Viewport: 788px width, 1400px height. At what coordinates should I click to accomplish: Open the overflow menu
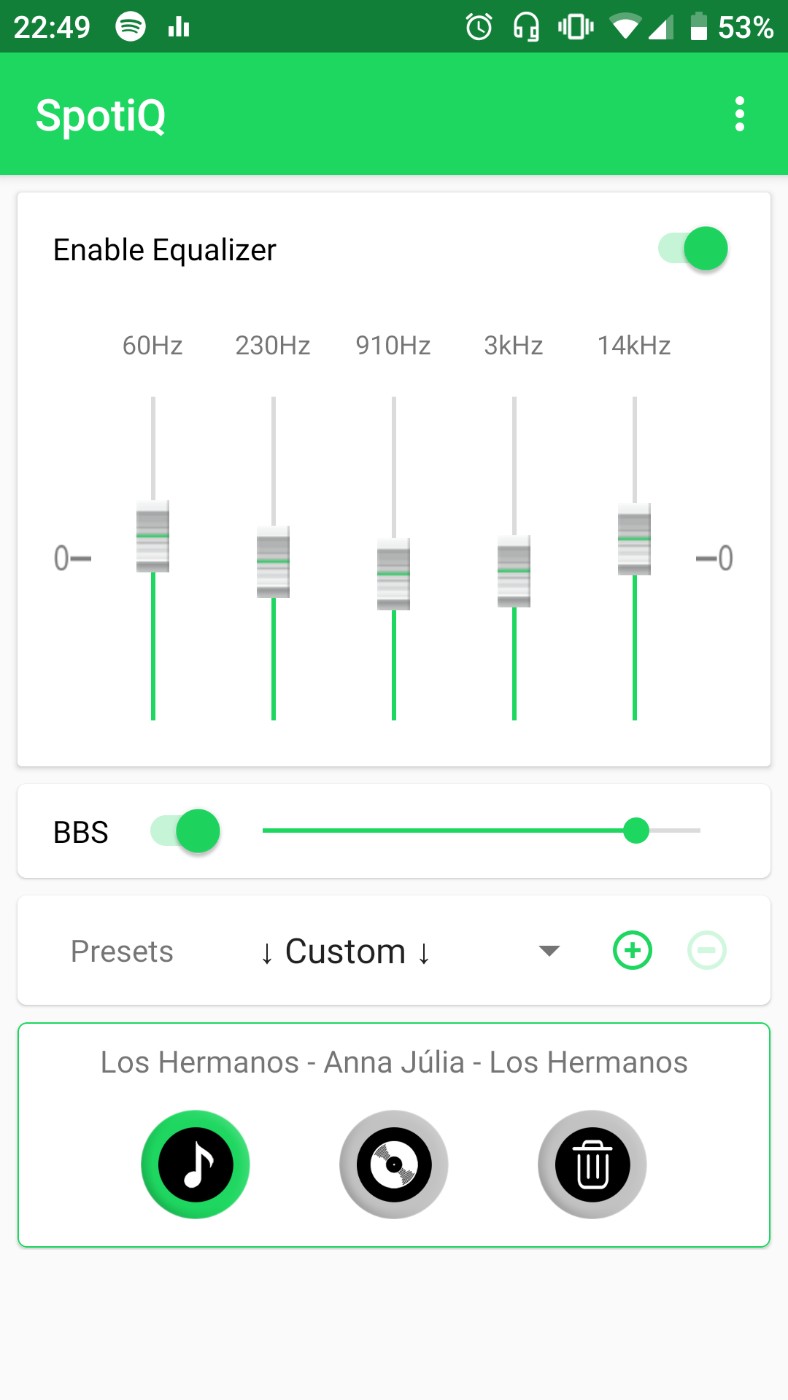pyautogui.click(x=739, y=114)
